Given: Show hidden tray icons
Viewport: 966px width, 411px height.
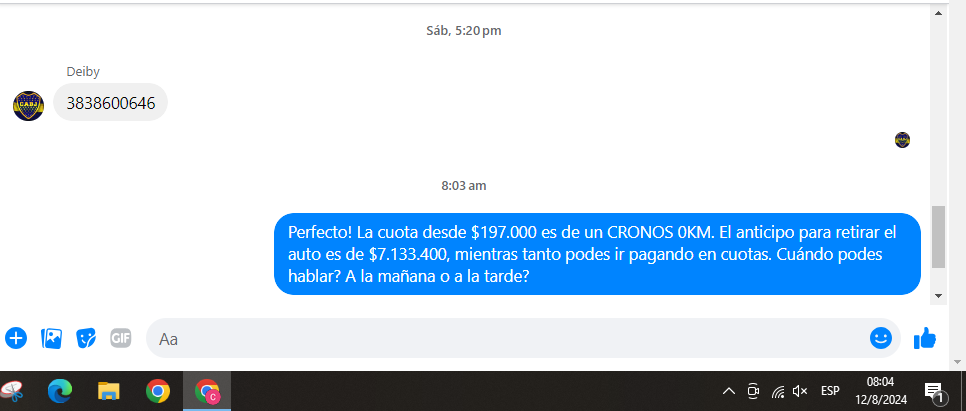Looking at the screenshot, I should click(x=729, y=391).
